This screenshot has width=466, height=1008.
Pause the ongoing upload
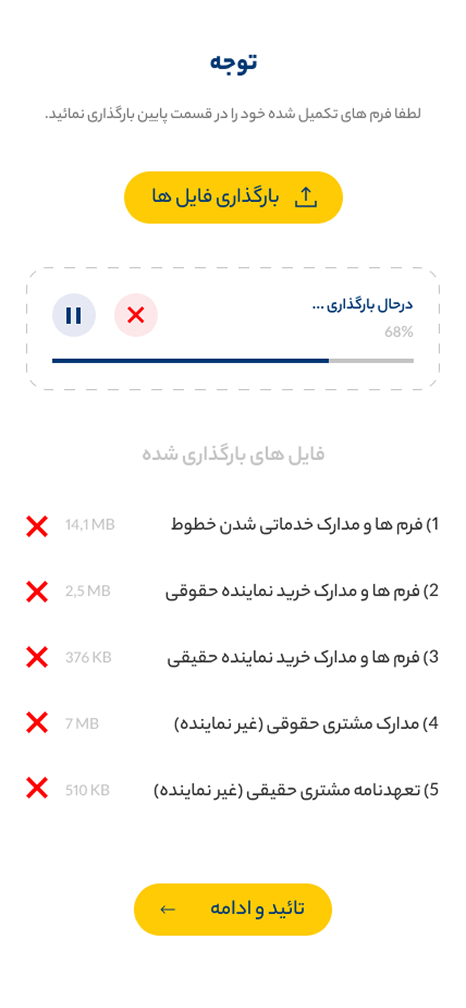pos(74,316)
